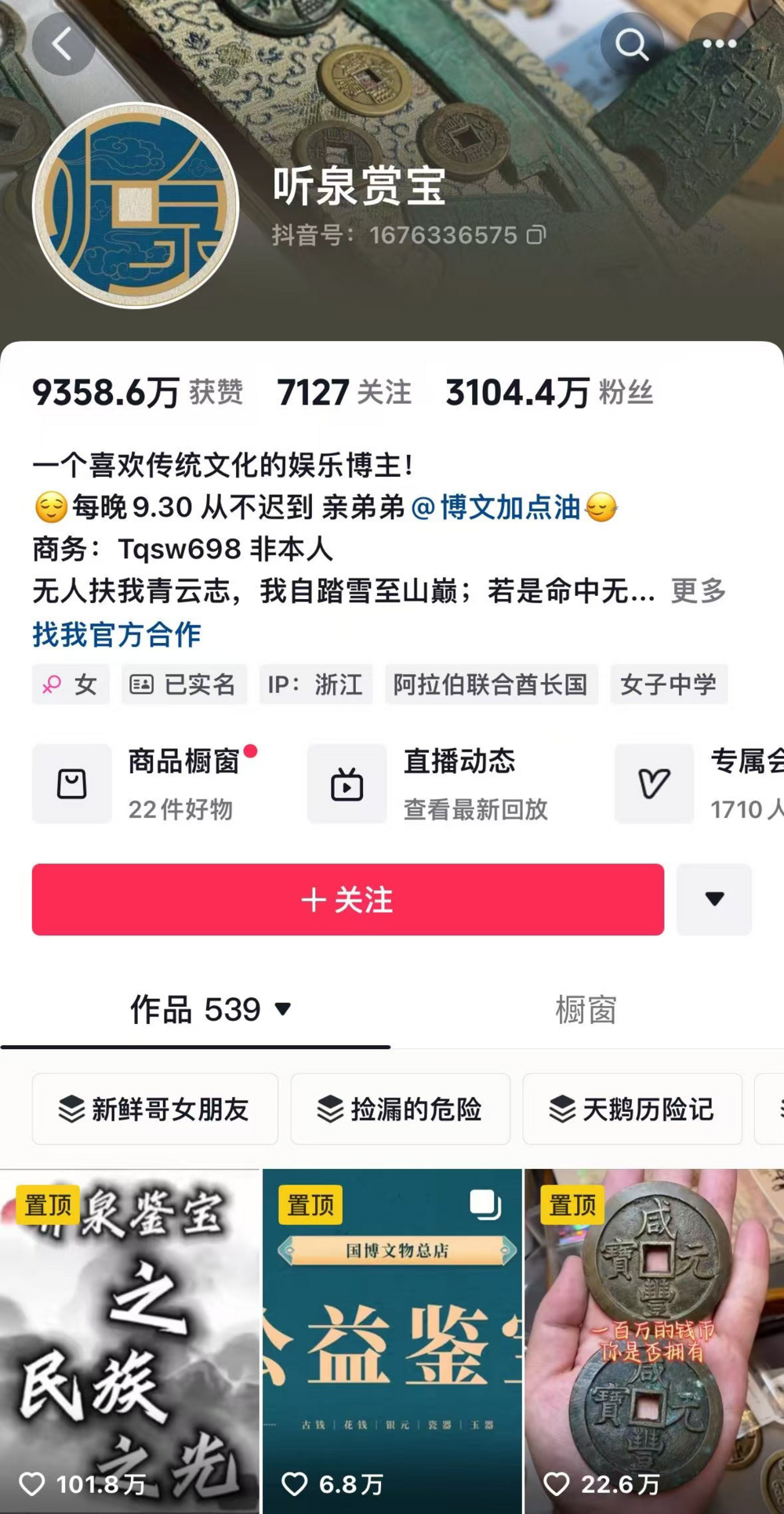Open the @博文加点油 mention link
The width and height of the screenshot is (784, 1514).
pos(495,507)
